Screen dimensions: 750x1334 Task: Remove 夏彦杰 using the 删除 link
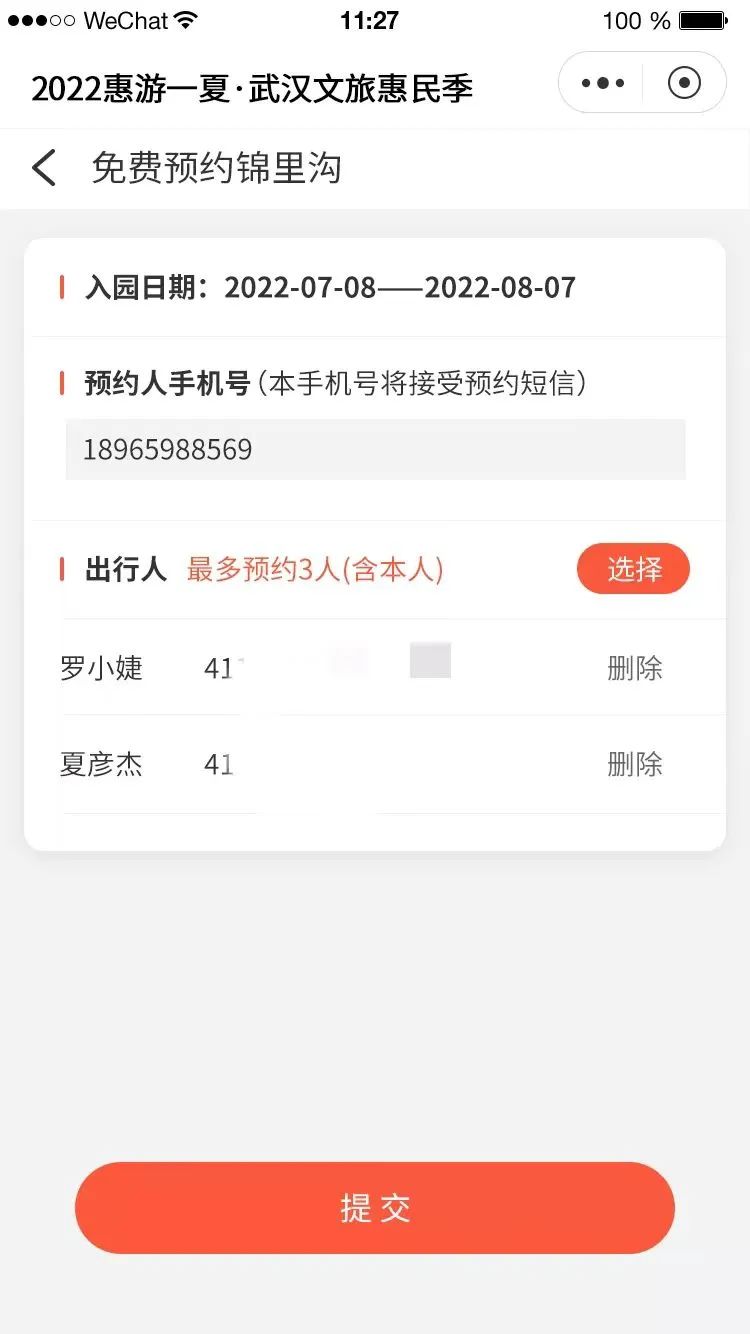[637, 764]
